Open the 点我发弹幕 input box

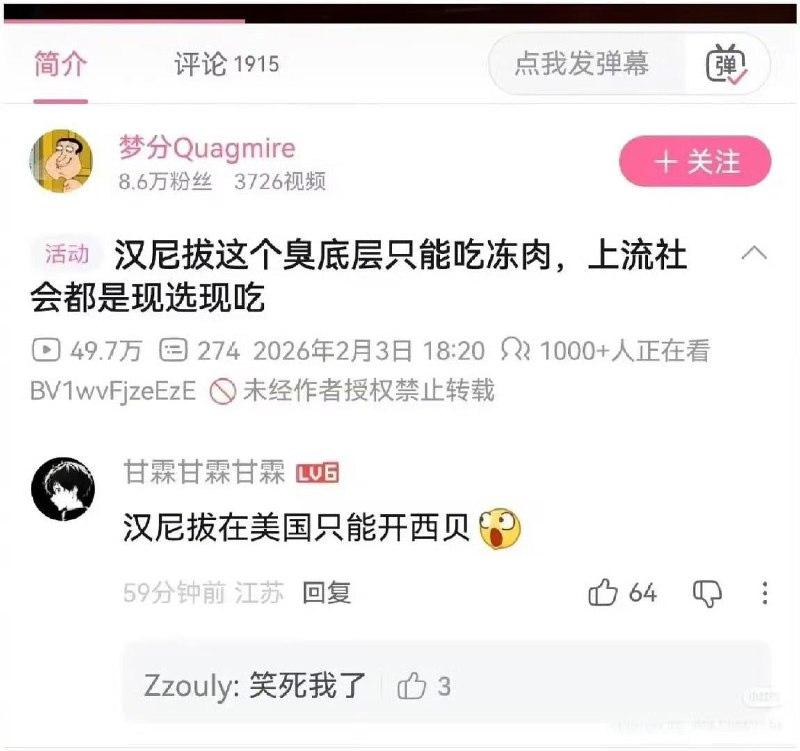point(581,65)
